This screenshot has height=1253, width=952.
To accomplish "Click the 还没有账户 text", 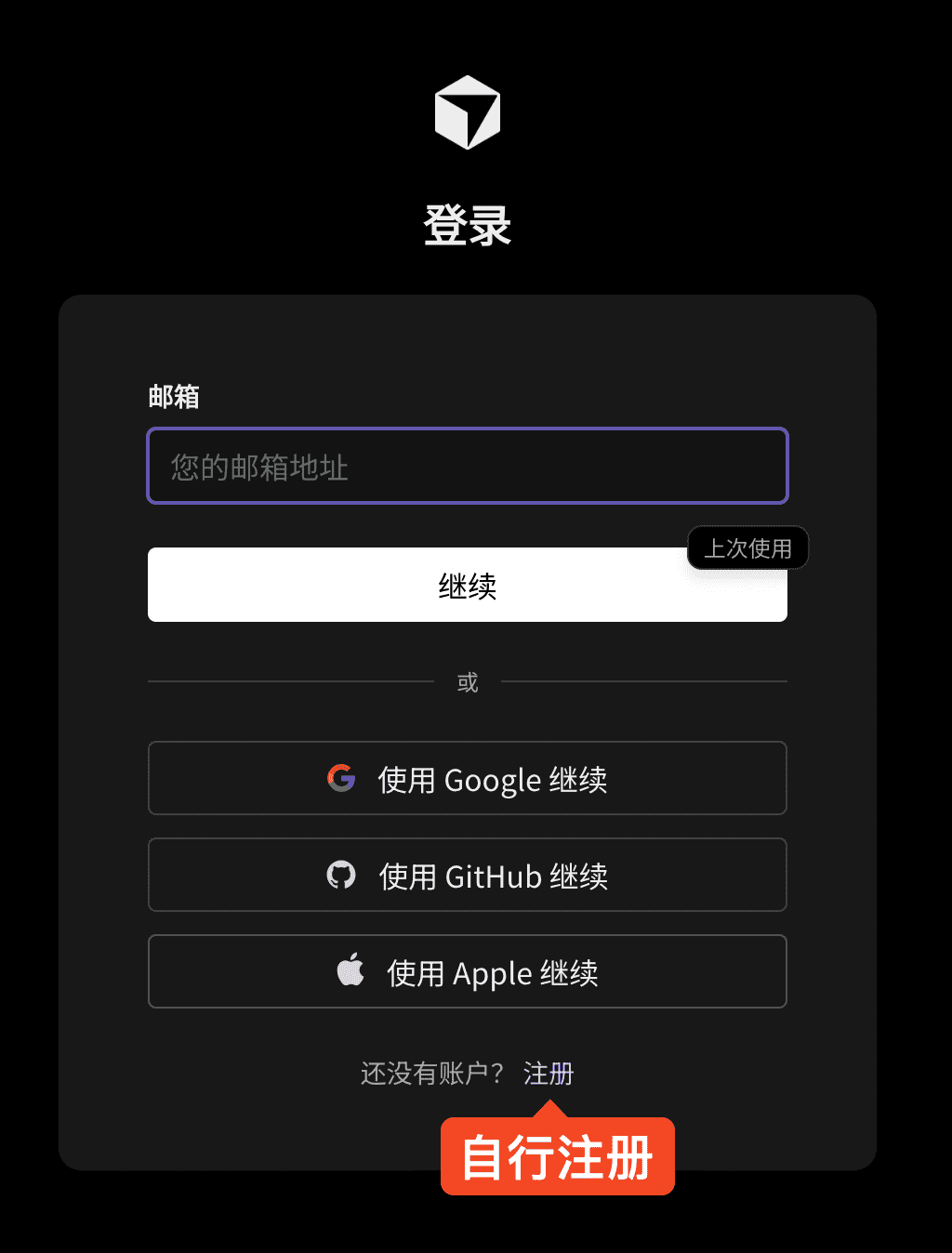I will 430,1072.
